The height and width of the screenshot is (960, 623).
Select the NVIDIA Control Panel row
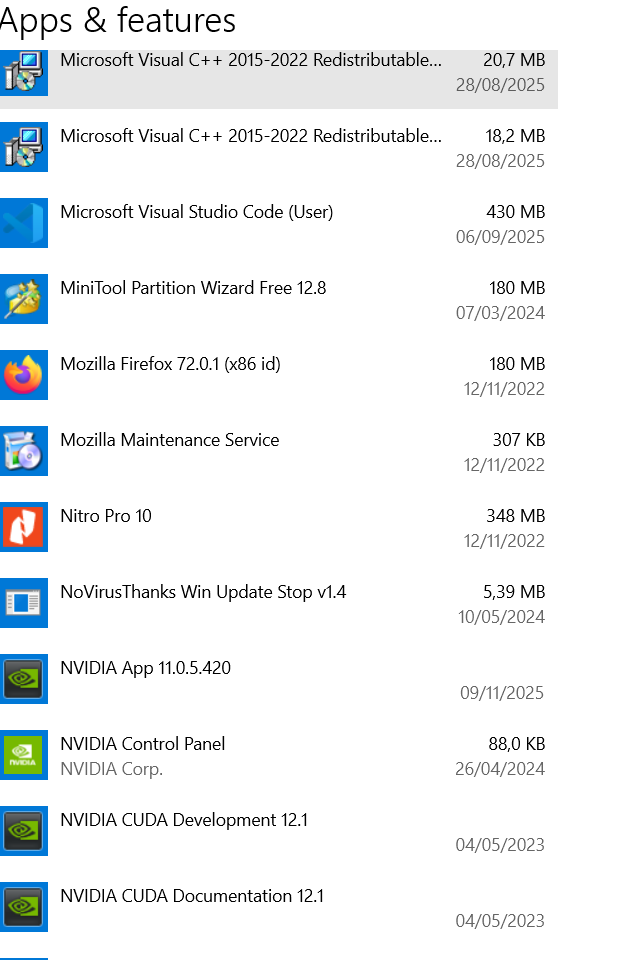[x=143, y=745]
